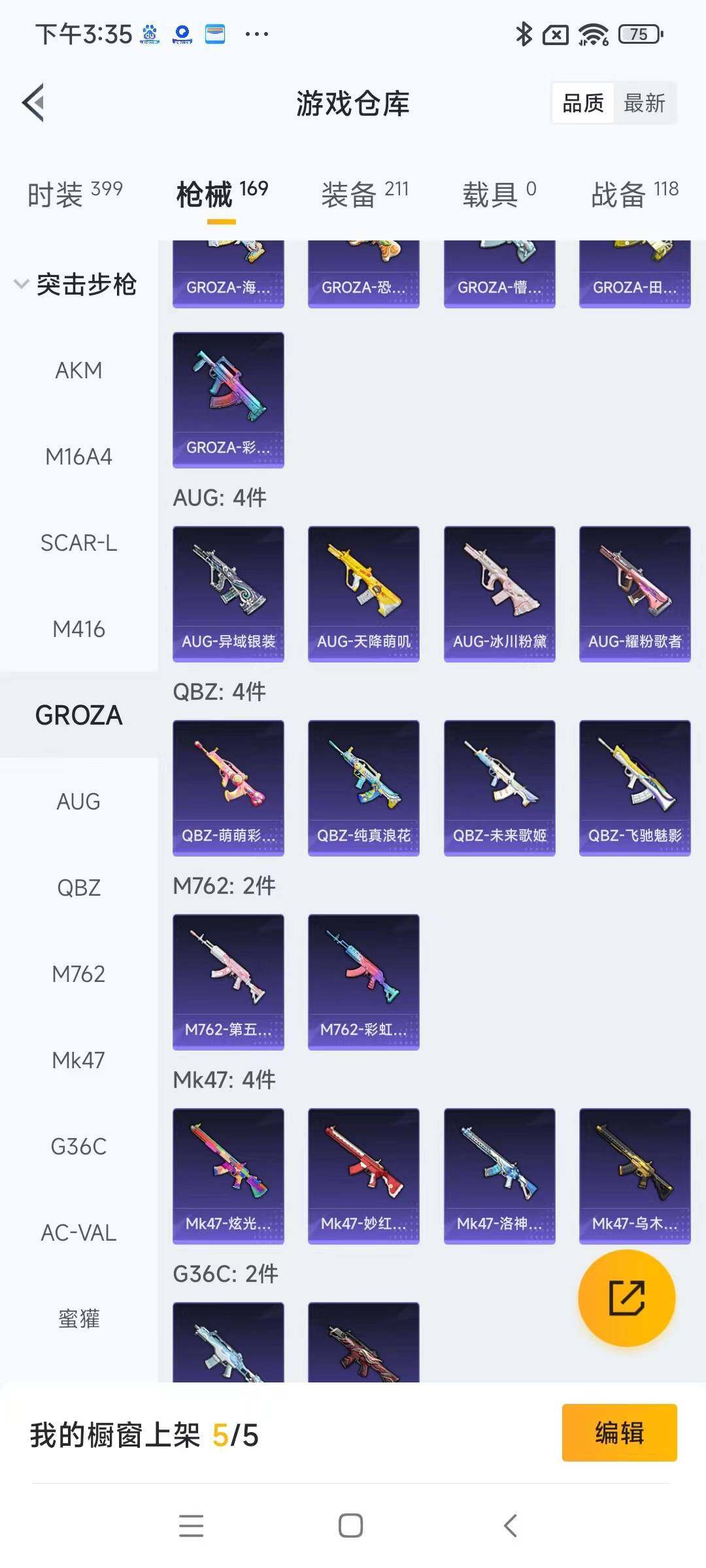706x1568 pixels.
Task: View the Mk47-妙红 skin tile
Action: point(363,1175)
